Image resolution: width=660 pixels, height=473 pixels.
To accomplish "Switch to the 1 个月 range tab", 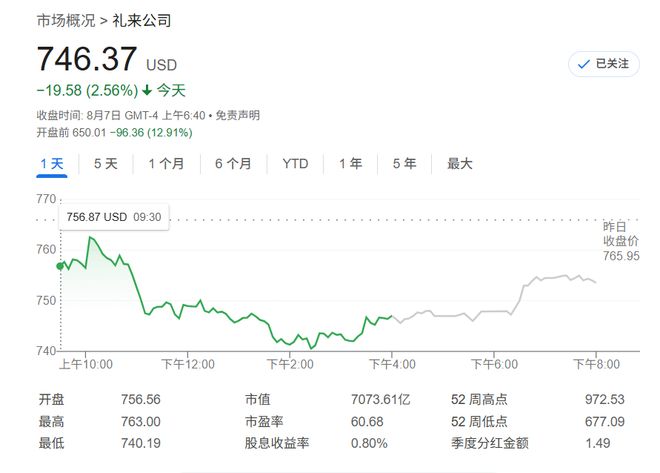I will pyautogui.click(x=165, y=163).
